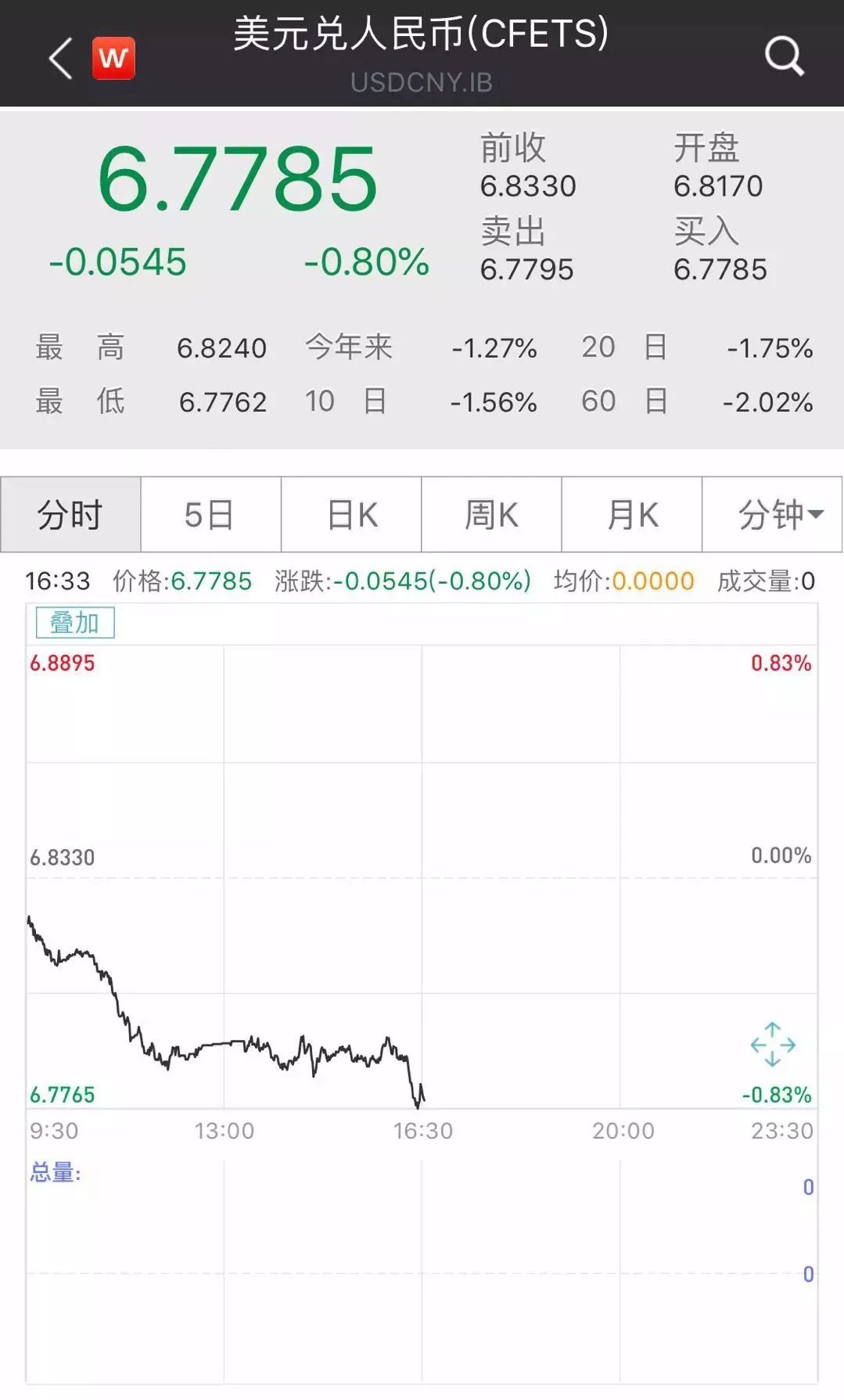Open the search magnifier icon
This screenshot has width=844, height=1400.
[785, 56]
